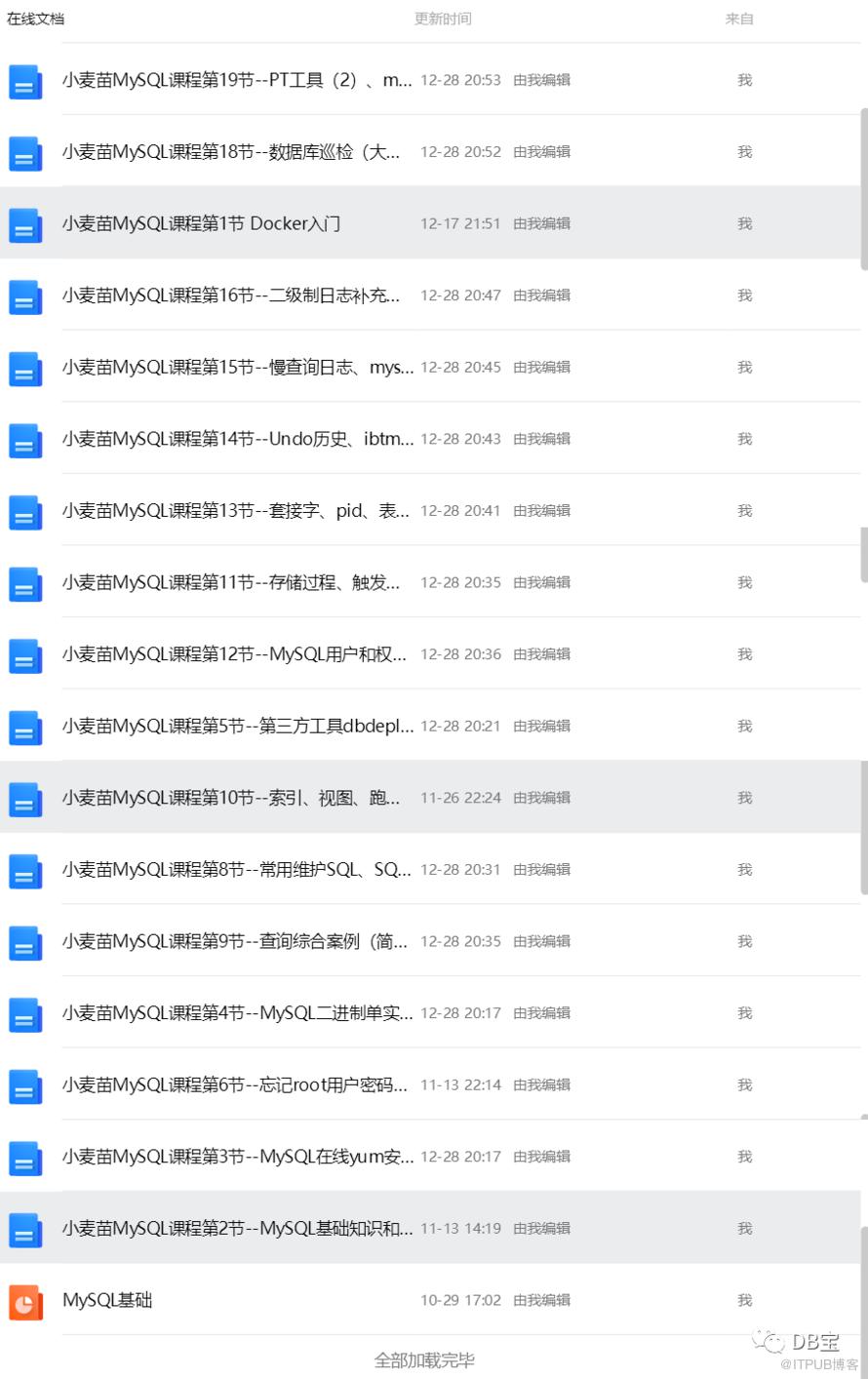Open 小麦苗MySQL课程第8节 常用维护SQL document
The image size is (868, 1379).
pyautogui.click(x=236, y=870)
